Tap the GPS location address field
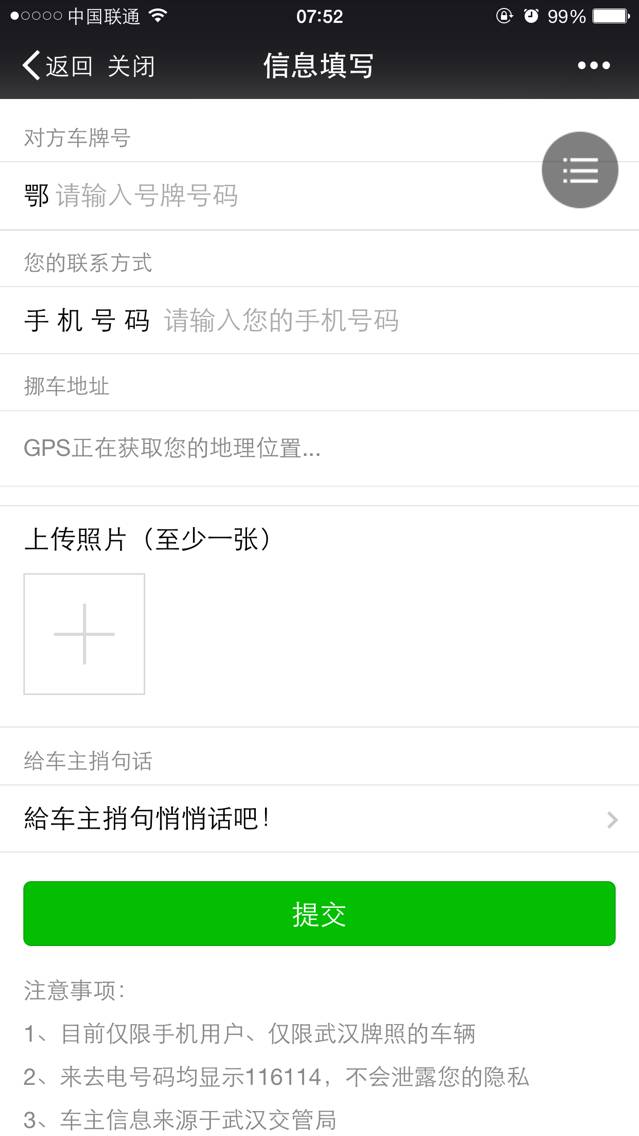Screen dimensions: 639x1136 point(319,448)
